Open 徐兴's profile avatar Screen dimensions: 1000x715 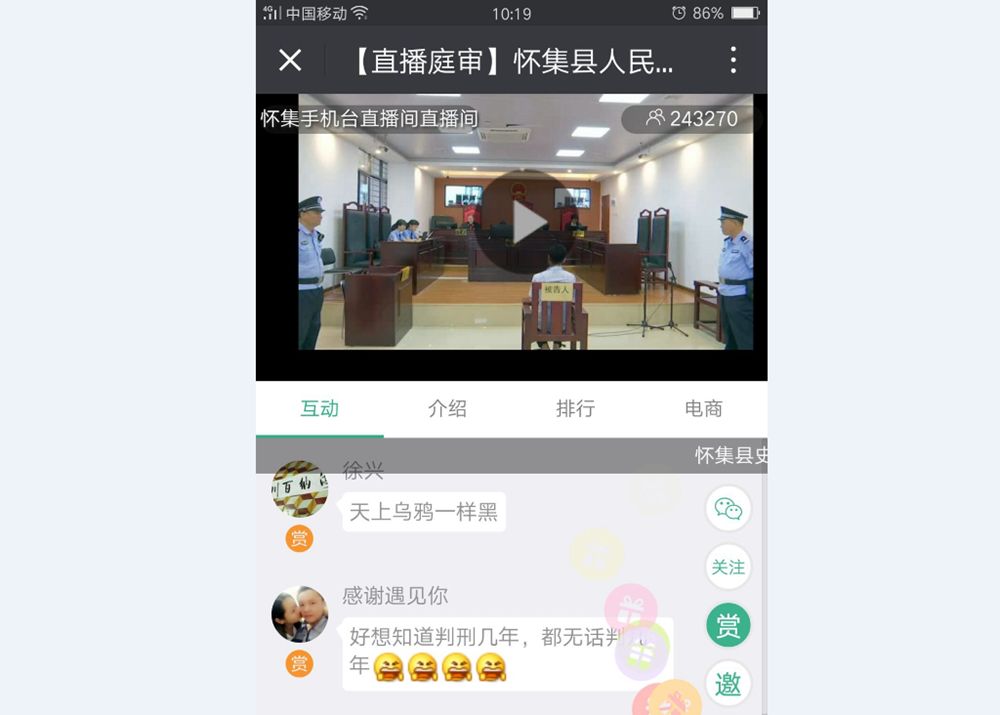tap(300, 489)
